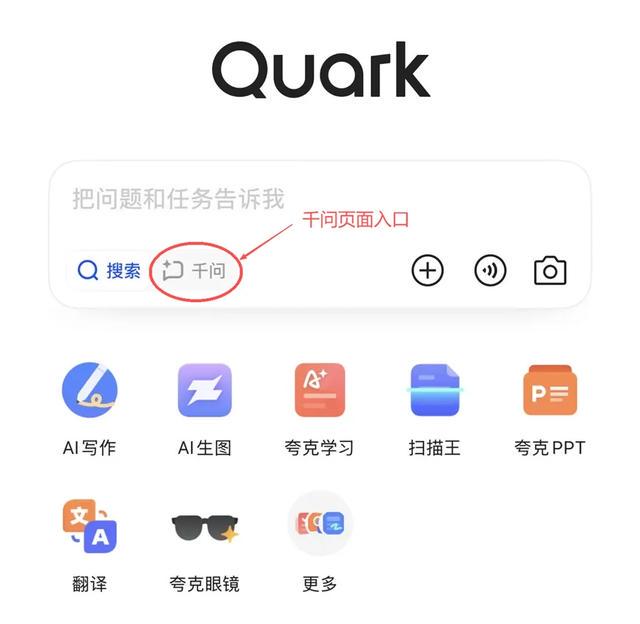Select the 搜索 mode chip

(110, 270)
